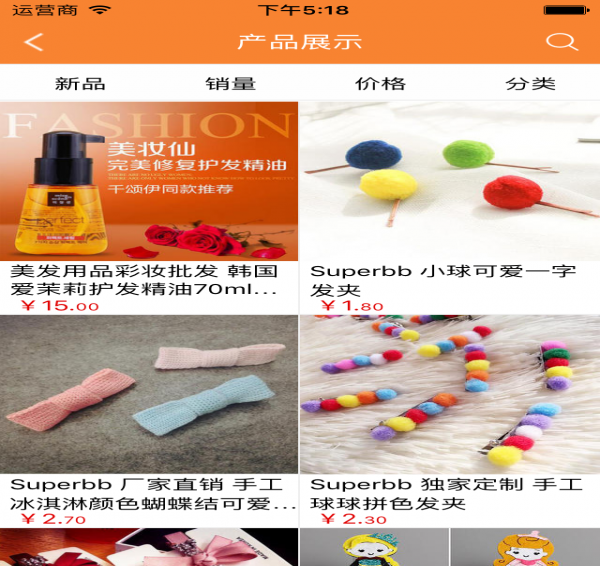Go back using the arrow
600x566 pixels.
tap(35, 42)
